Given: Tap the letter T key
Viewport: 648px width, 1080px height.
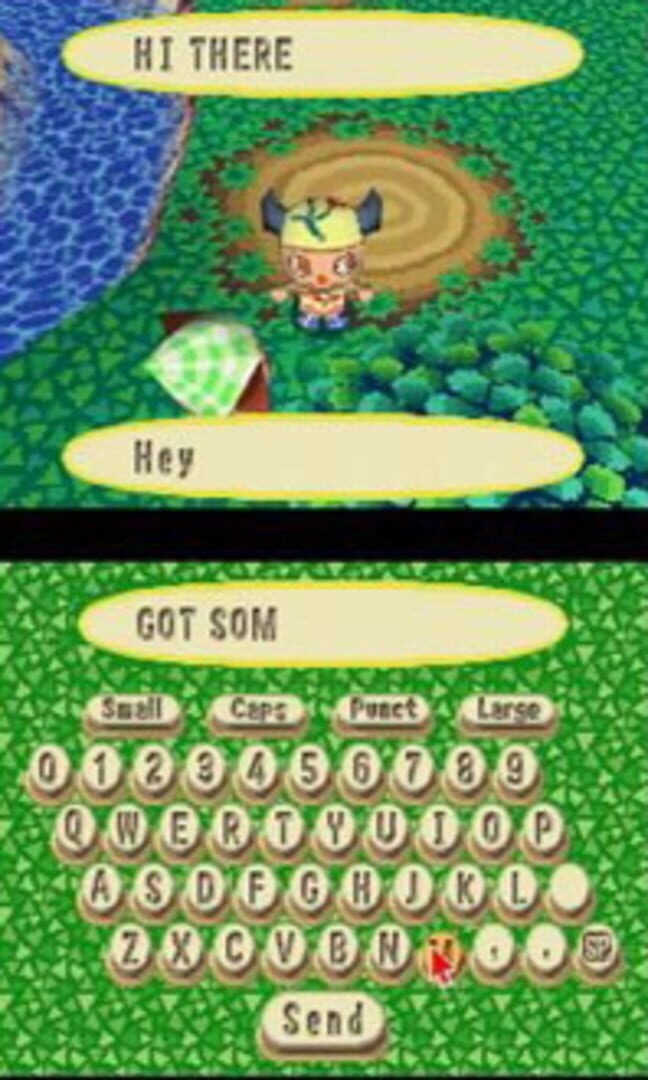Looking at the screenshot, I should pyautogui.click(x=284, y=829).
